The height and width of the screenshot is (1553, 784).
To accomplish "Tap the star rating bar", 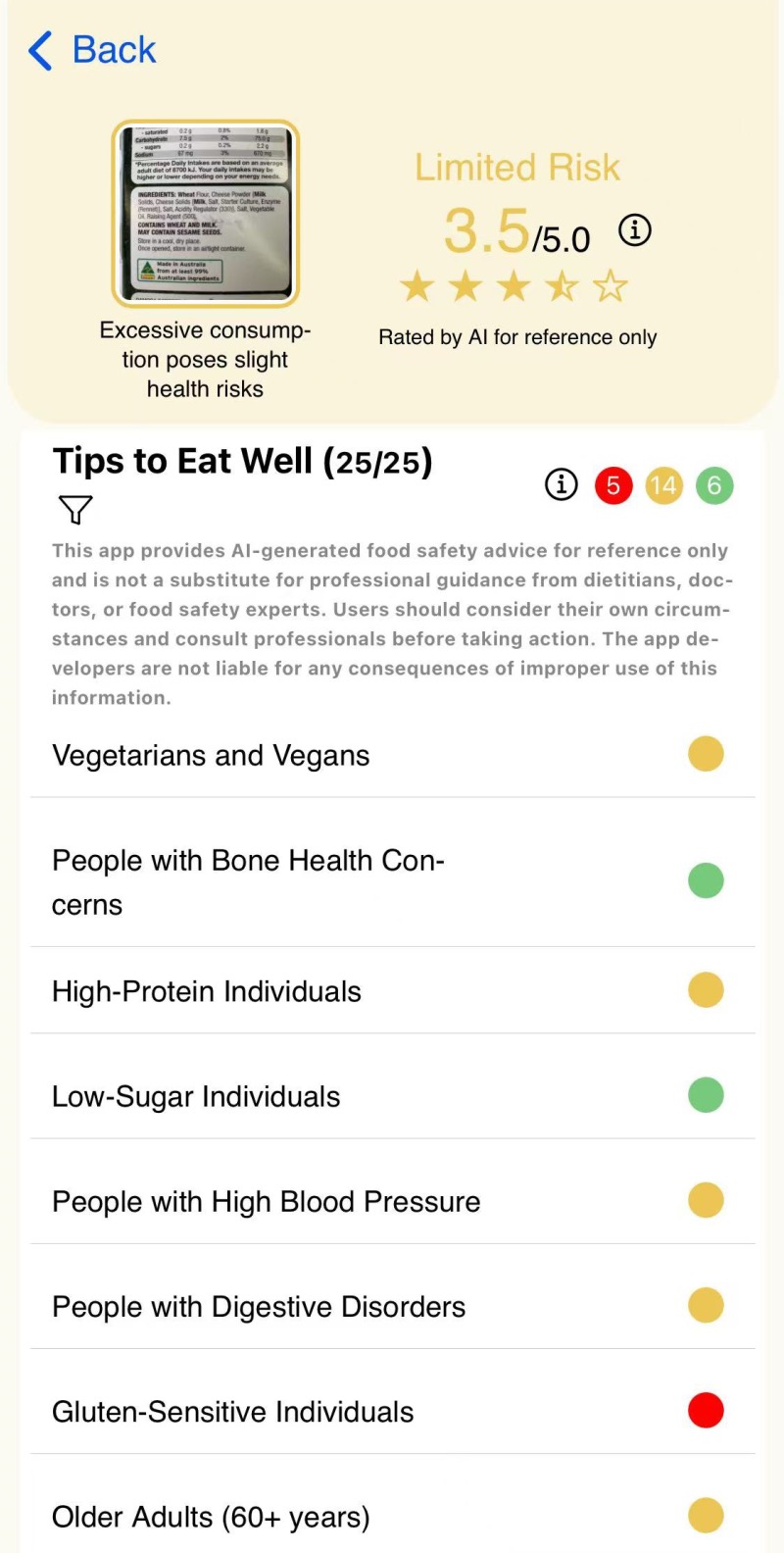I will 513,286.
